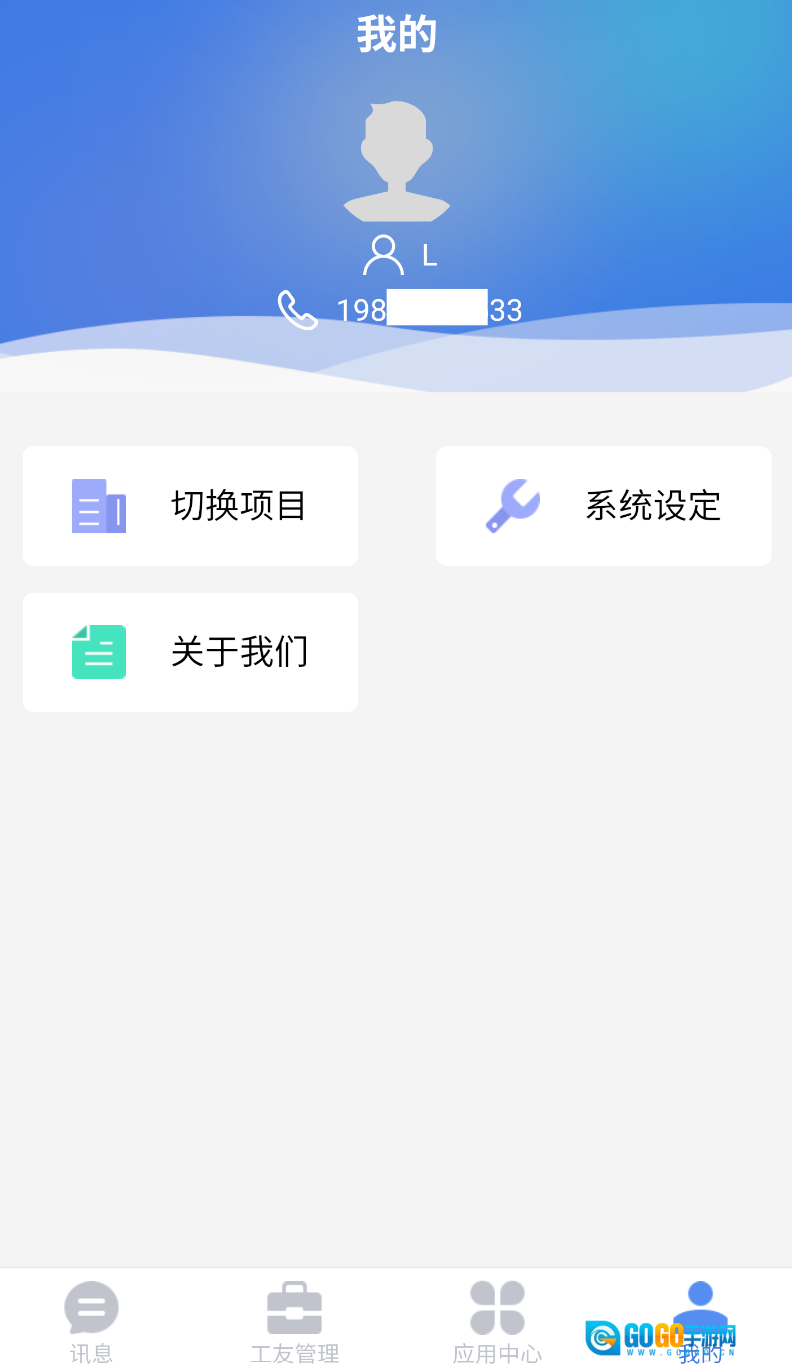
Task: Click the 我的 page title
Action: [396, 33]
